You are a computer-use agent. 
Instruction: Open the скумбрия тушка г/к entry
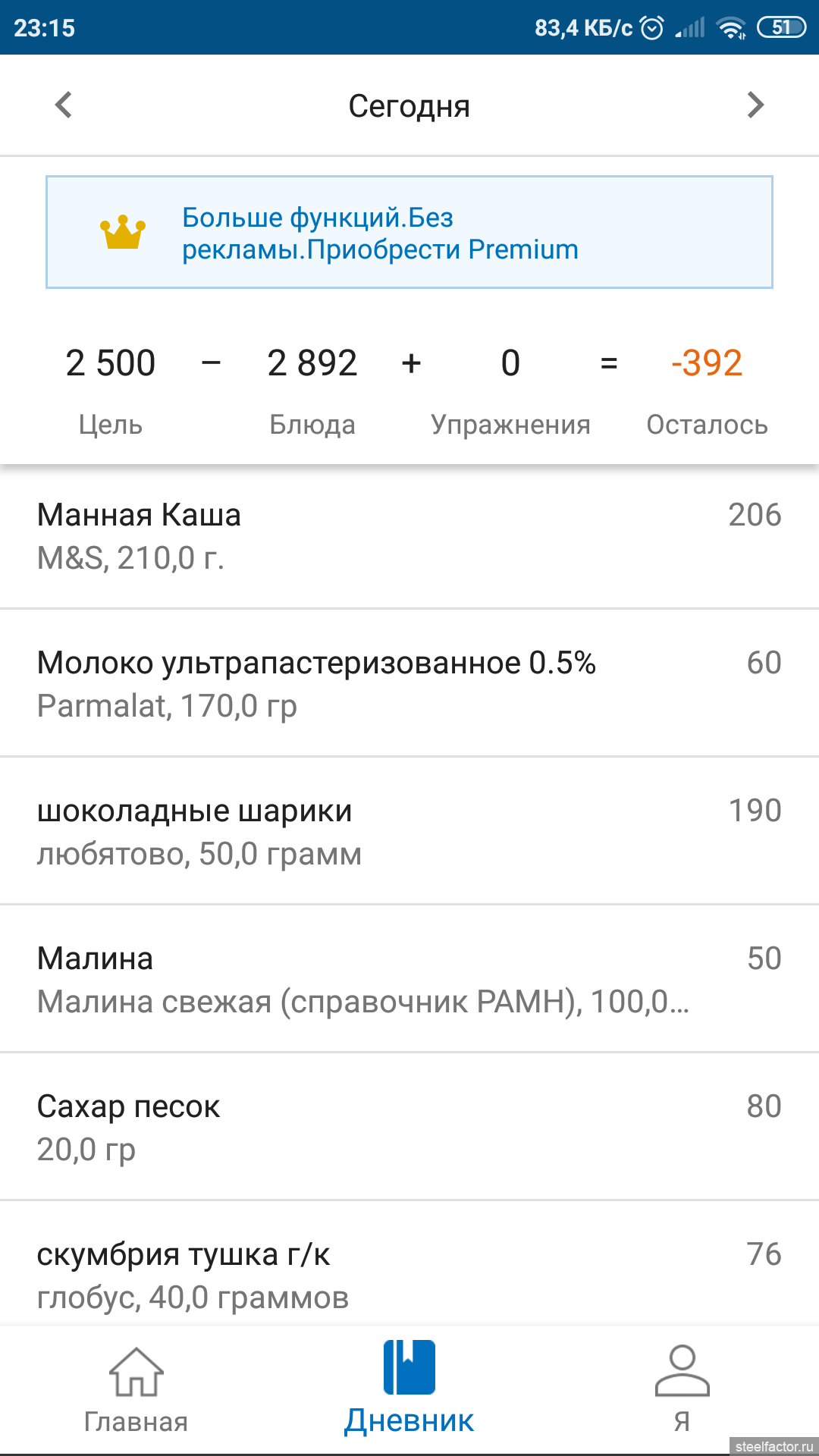tap(409, 1274)
